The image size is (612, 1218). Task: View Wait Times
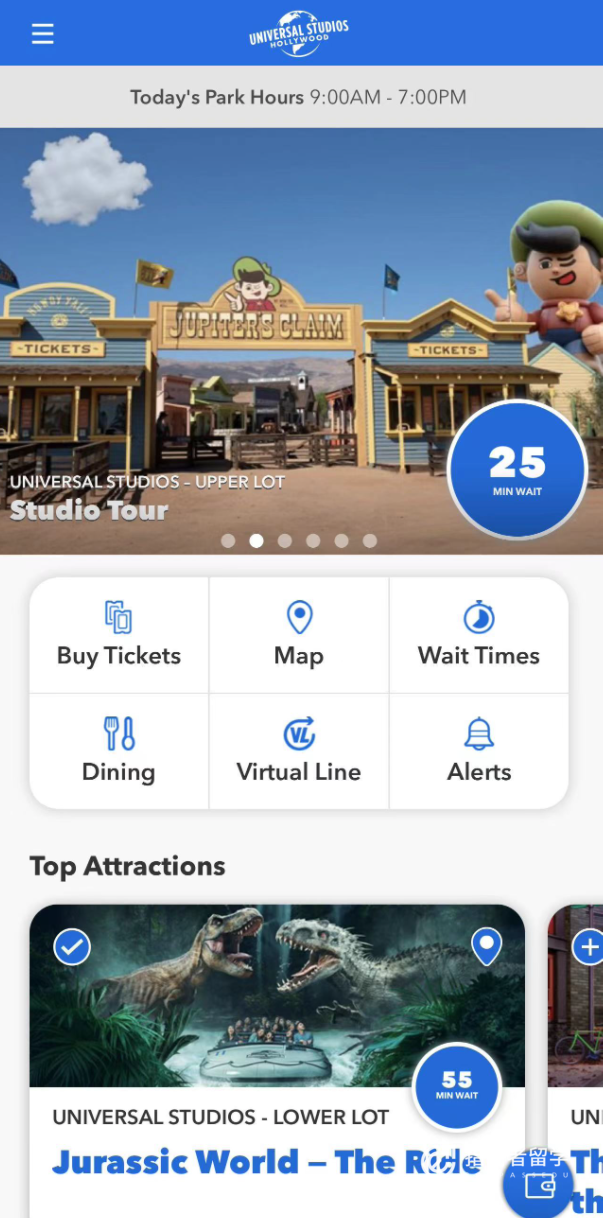478,636
